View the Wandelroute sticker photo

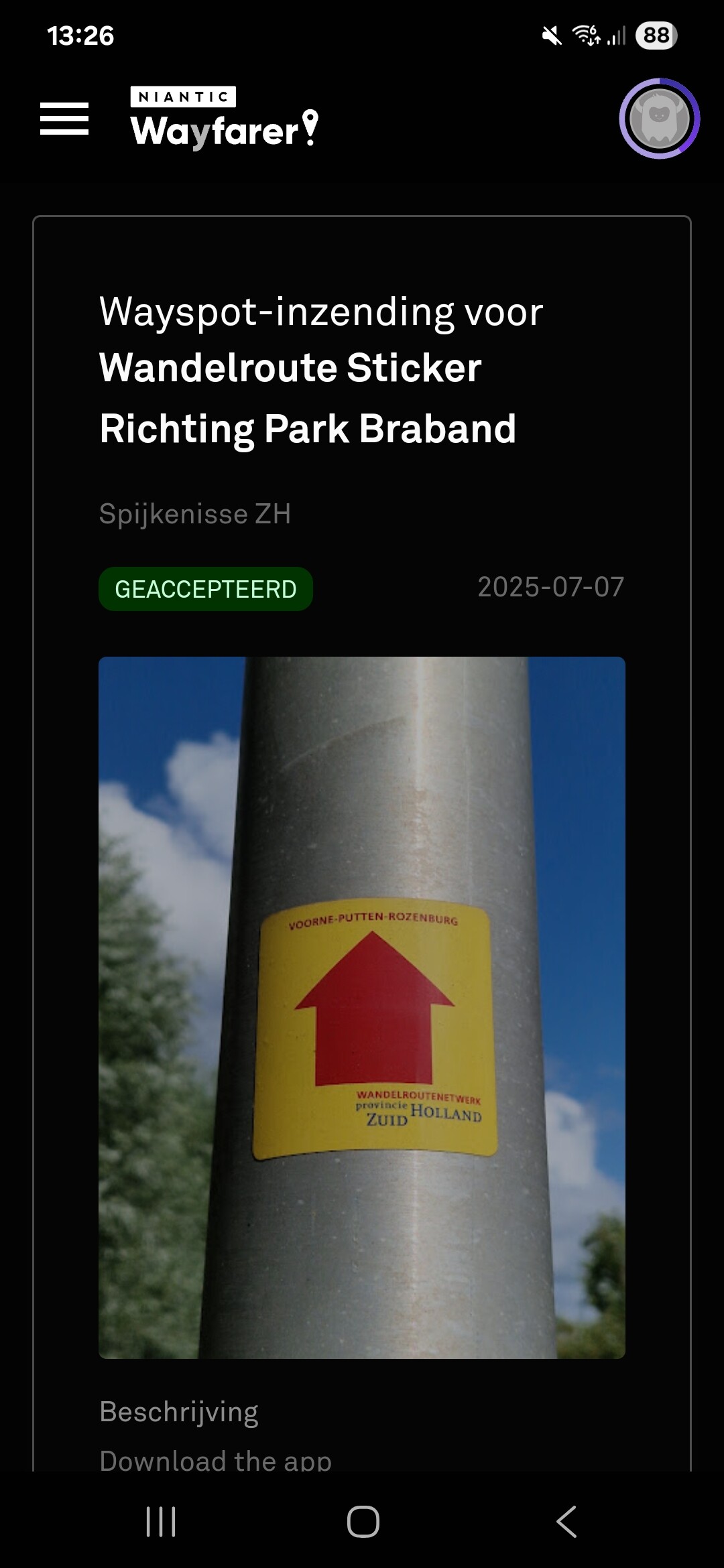pos(362,1007)
